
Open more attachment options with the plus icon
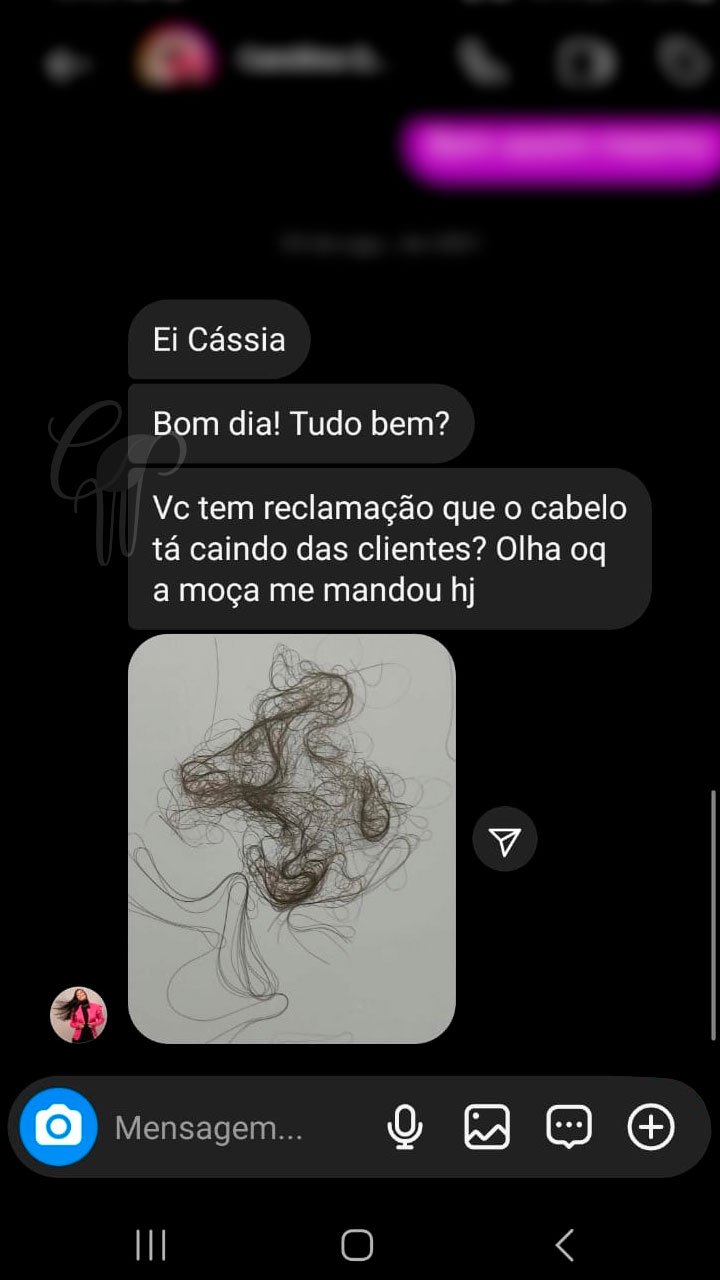tap(650, 1127)
